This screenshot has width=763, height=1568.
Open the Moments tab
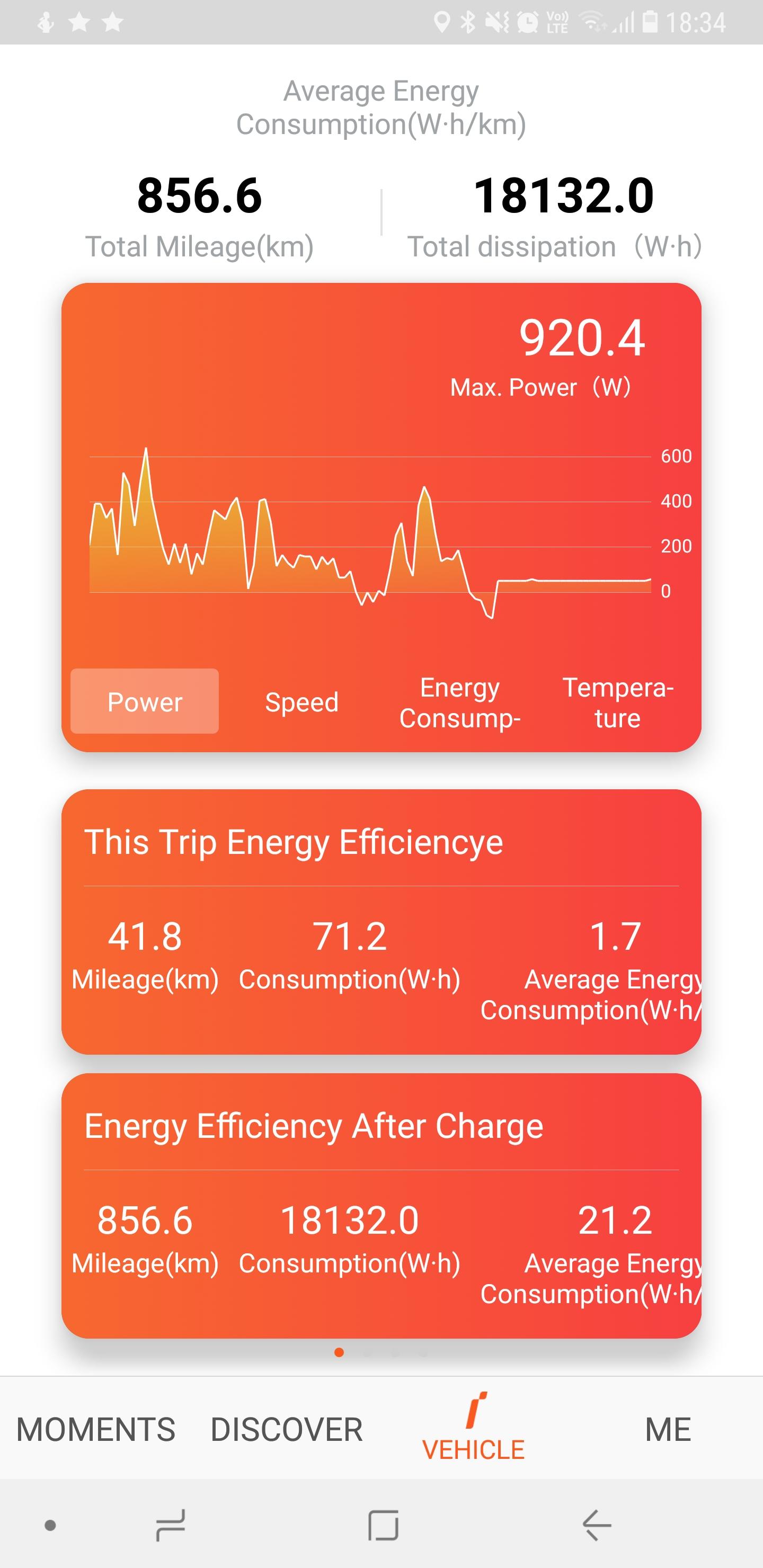pos(95,1429)
